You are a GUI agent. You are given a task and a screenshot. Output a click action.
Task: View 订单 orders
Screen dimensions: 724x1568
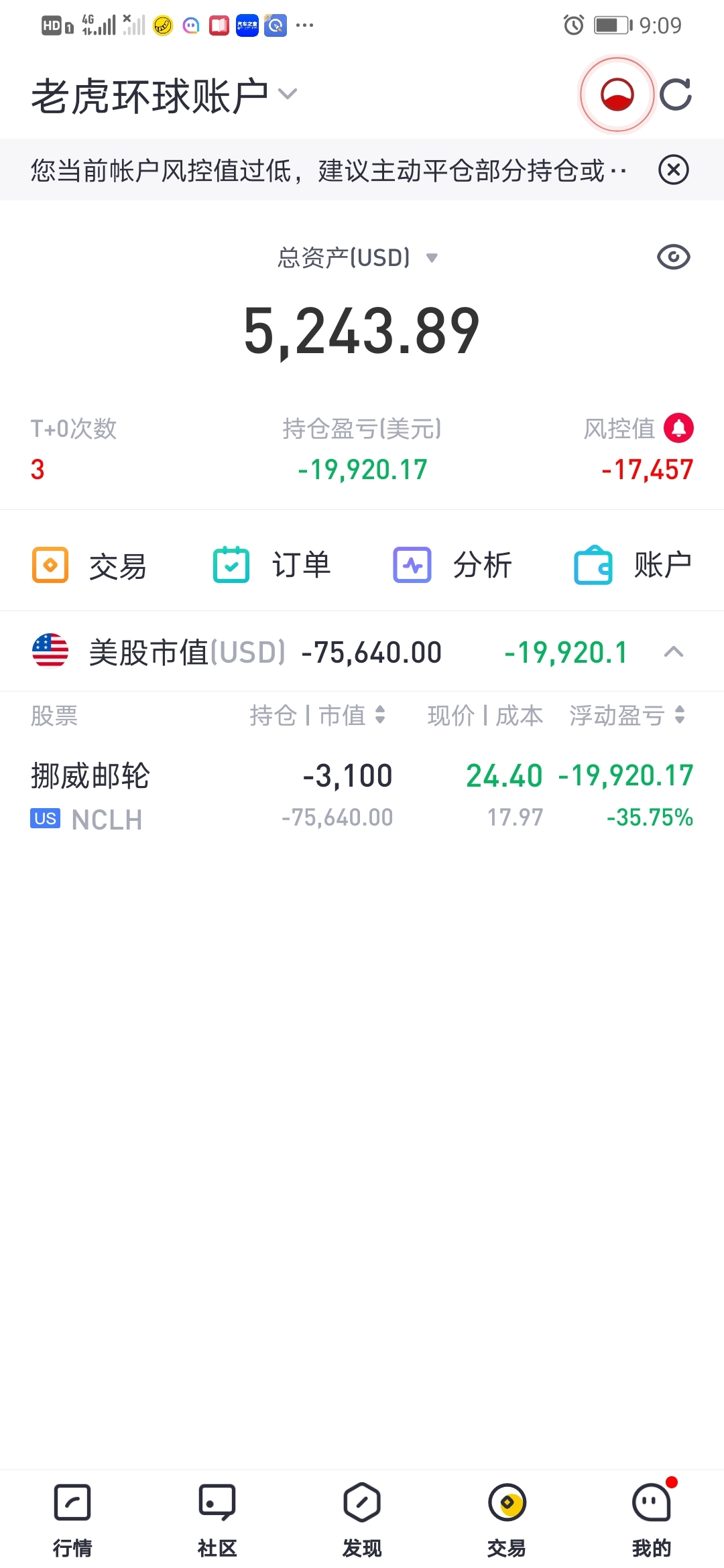coord(272,565)
